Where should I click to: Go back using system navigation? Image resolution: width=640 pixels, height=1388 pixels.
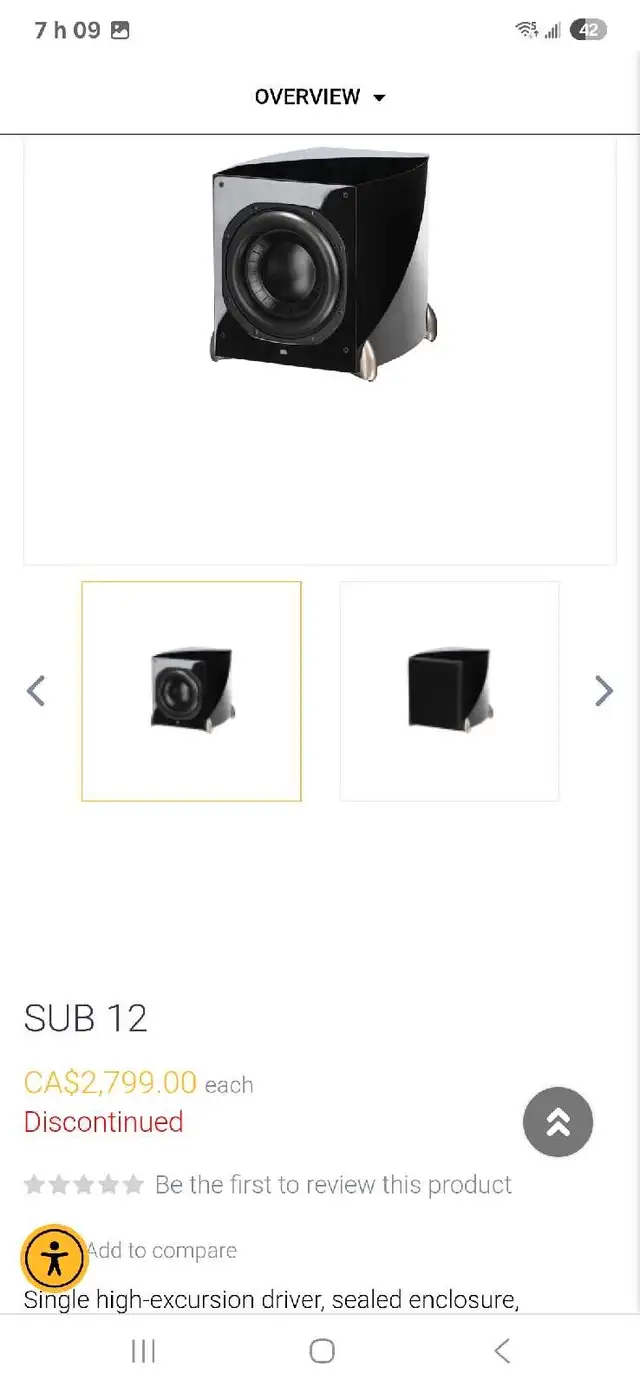[502, 1351]
